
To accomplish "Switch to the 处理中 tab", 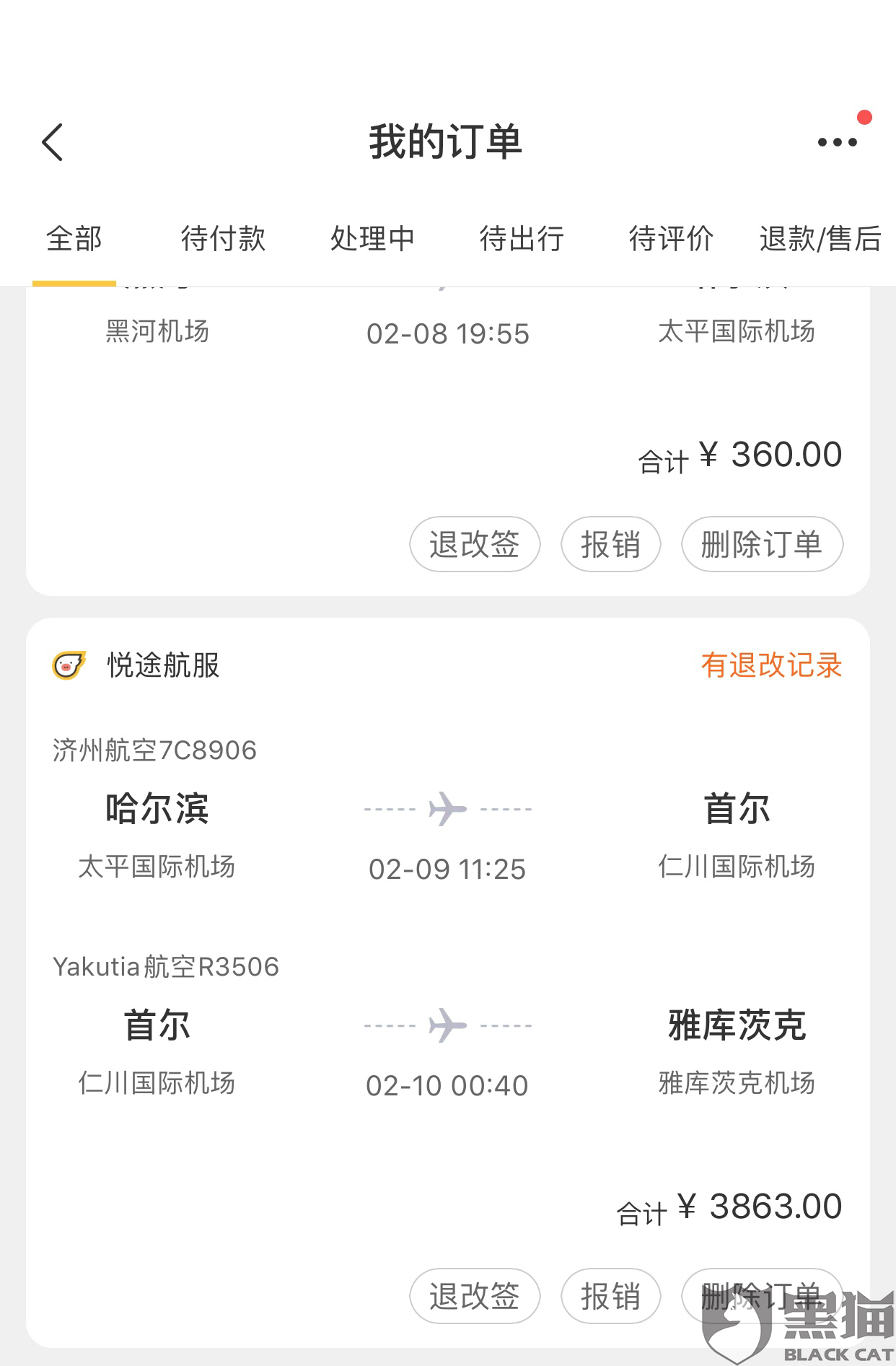I will [x=372, y=239].
